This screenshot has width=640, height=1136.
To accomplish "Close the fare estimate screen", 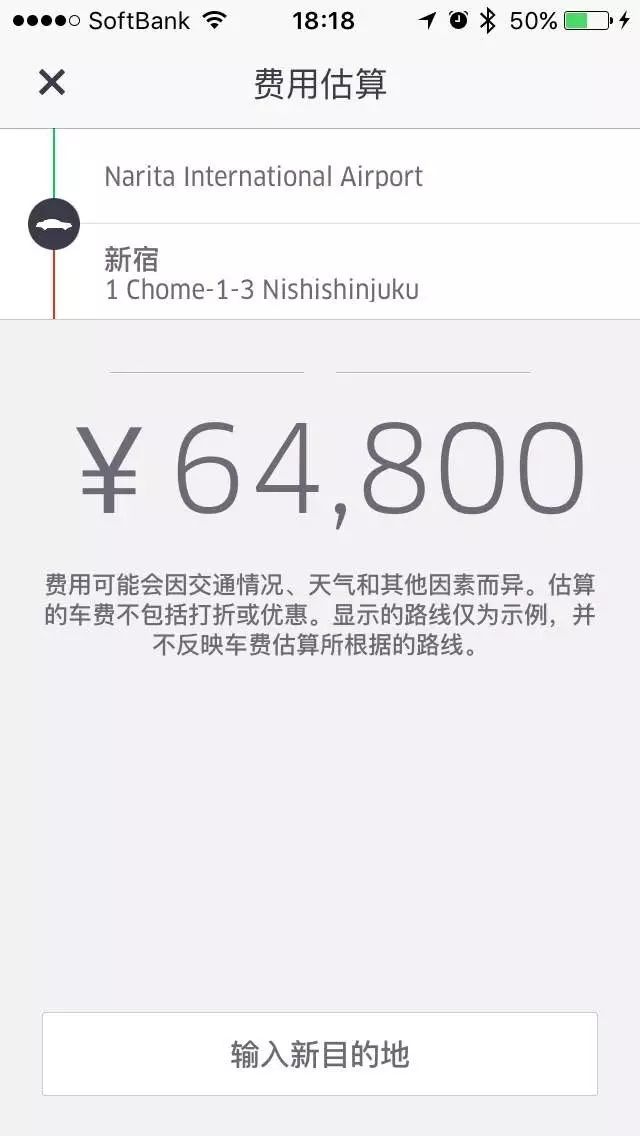I will [51, 83].
